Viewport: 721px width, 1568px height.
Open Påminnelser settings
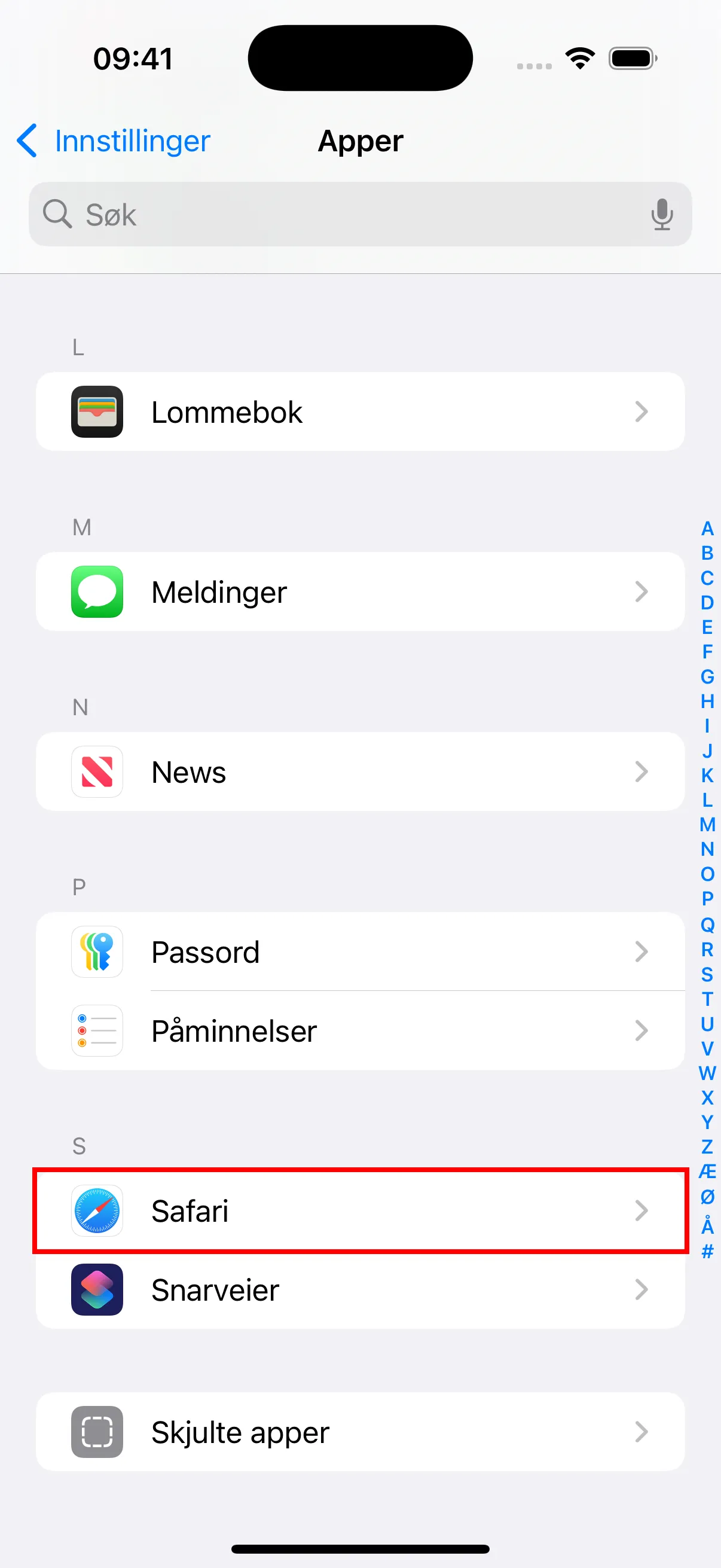[x=360, y=1030]
